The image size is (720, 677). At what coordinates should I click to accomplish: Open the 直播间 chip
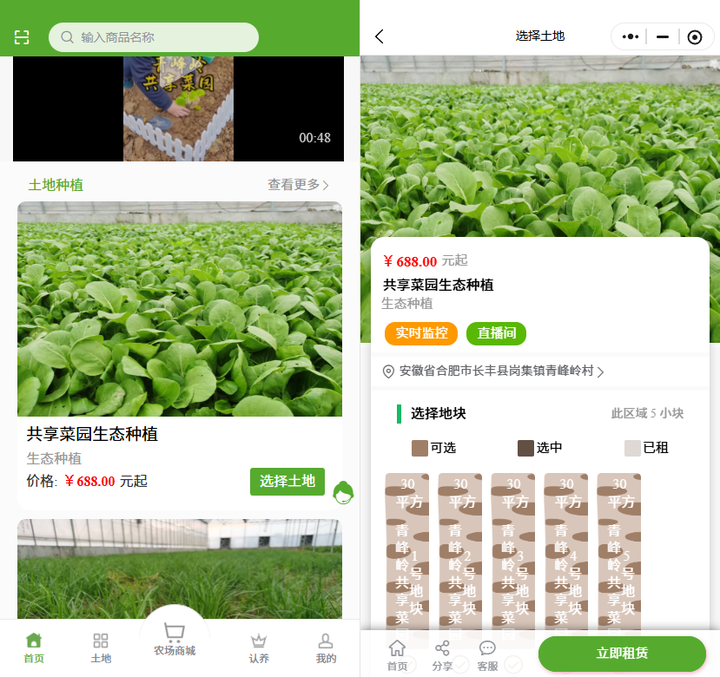495,334
